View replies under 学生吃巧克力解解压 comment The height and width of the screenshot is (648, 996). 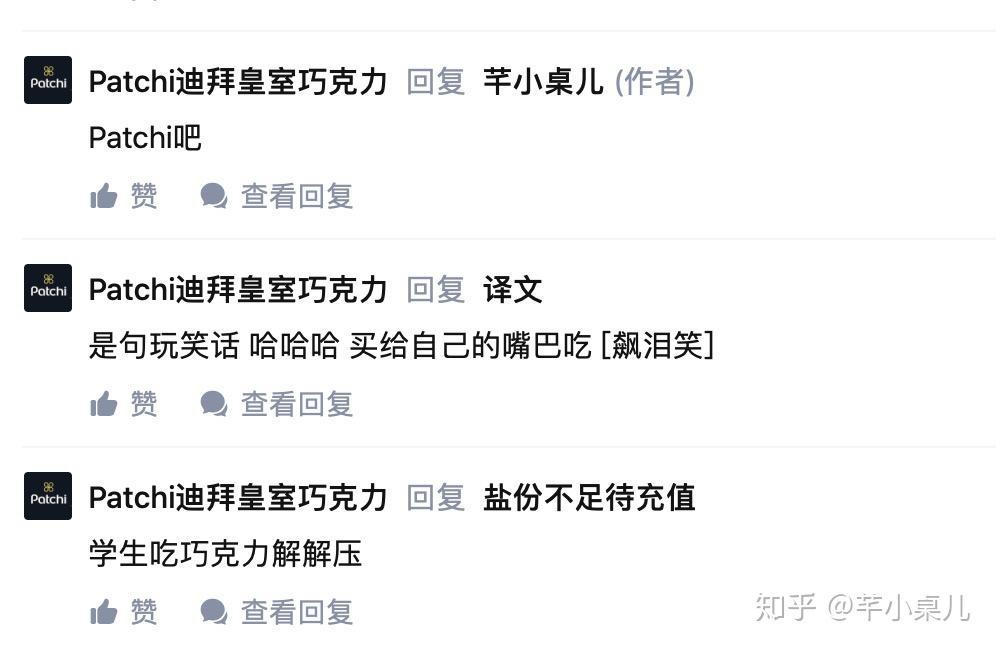click(277, 612)
